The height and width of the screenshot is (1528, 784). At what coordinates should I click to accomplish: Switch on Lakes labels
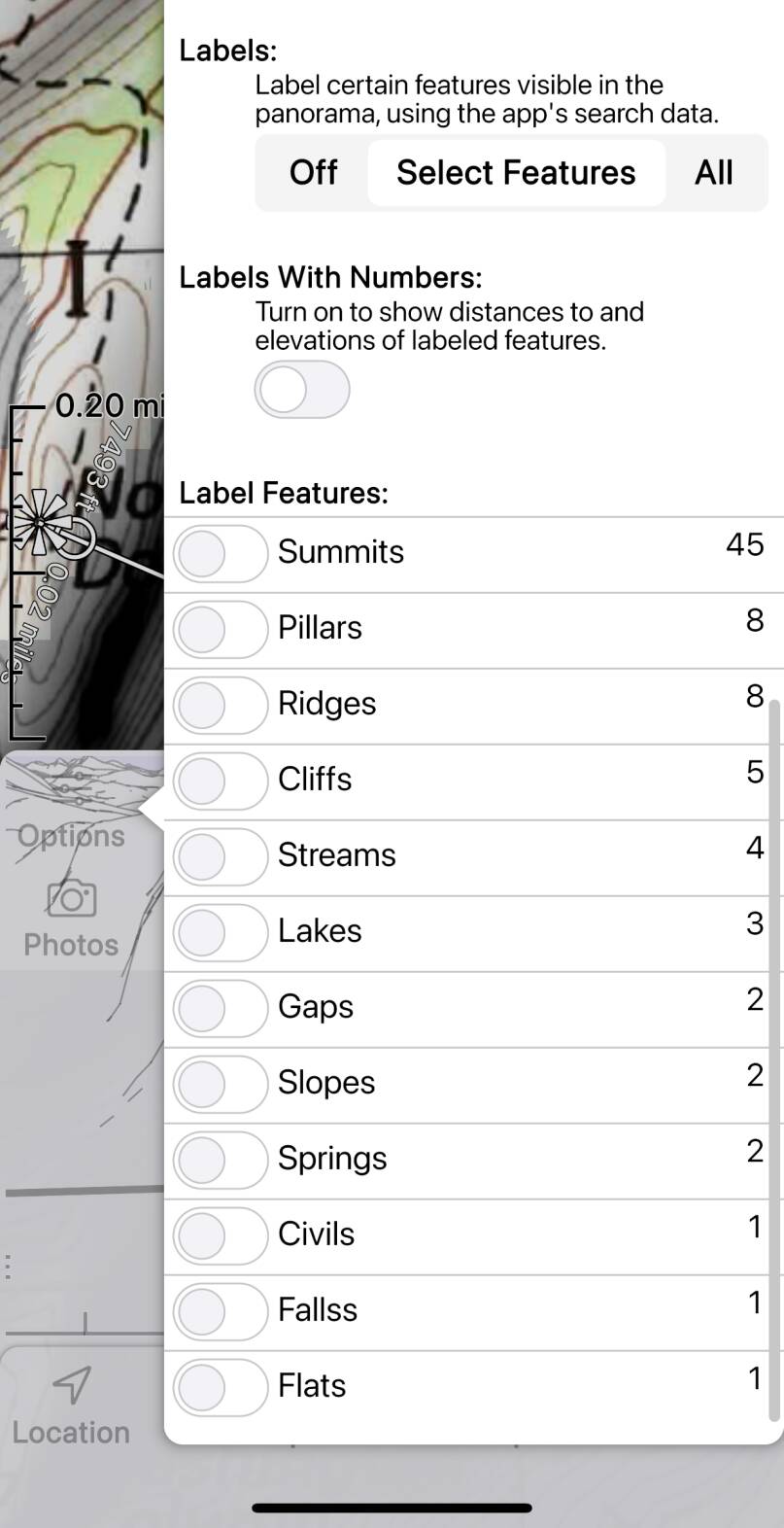[x=221, y=933]
